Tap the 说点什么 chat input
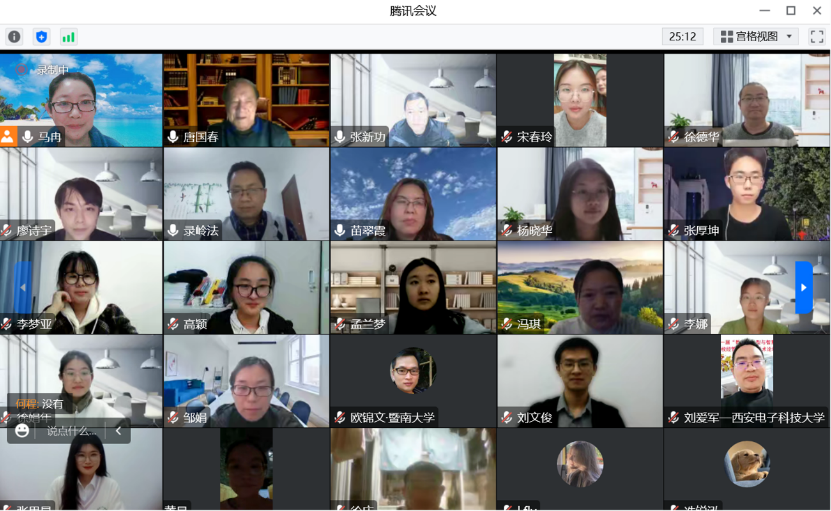 click(x=72, y=431)
